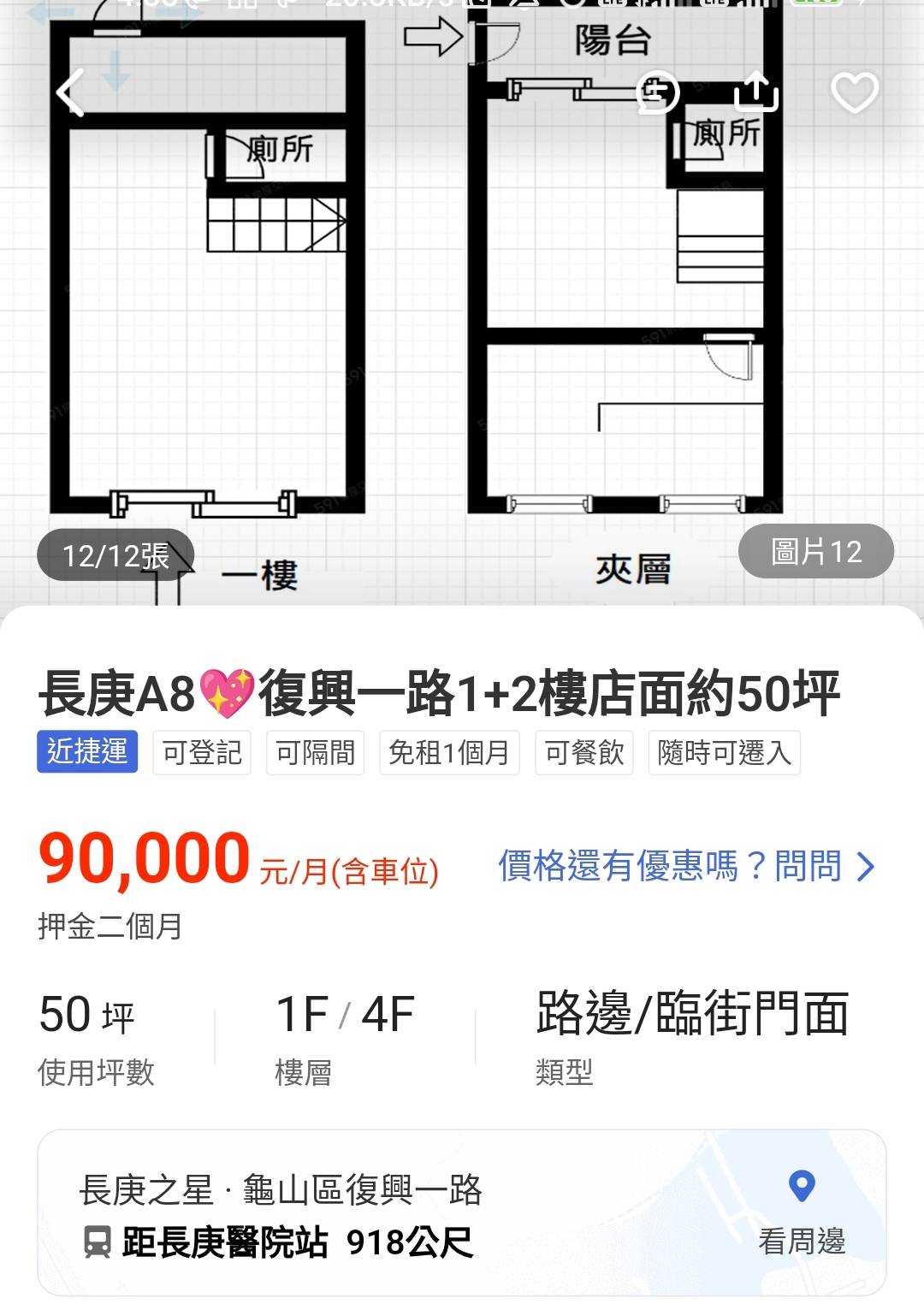Open the 長庚之星 address location card
Screen dimensions: 924x1310
click(x=342, y=1213)
